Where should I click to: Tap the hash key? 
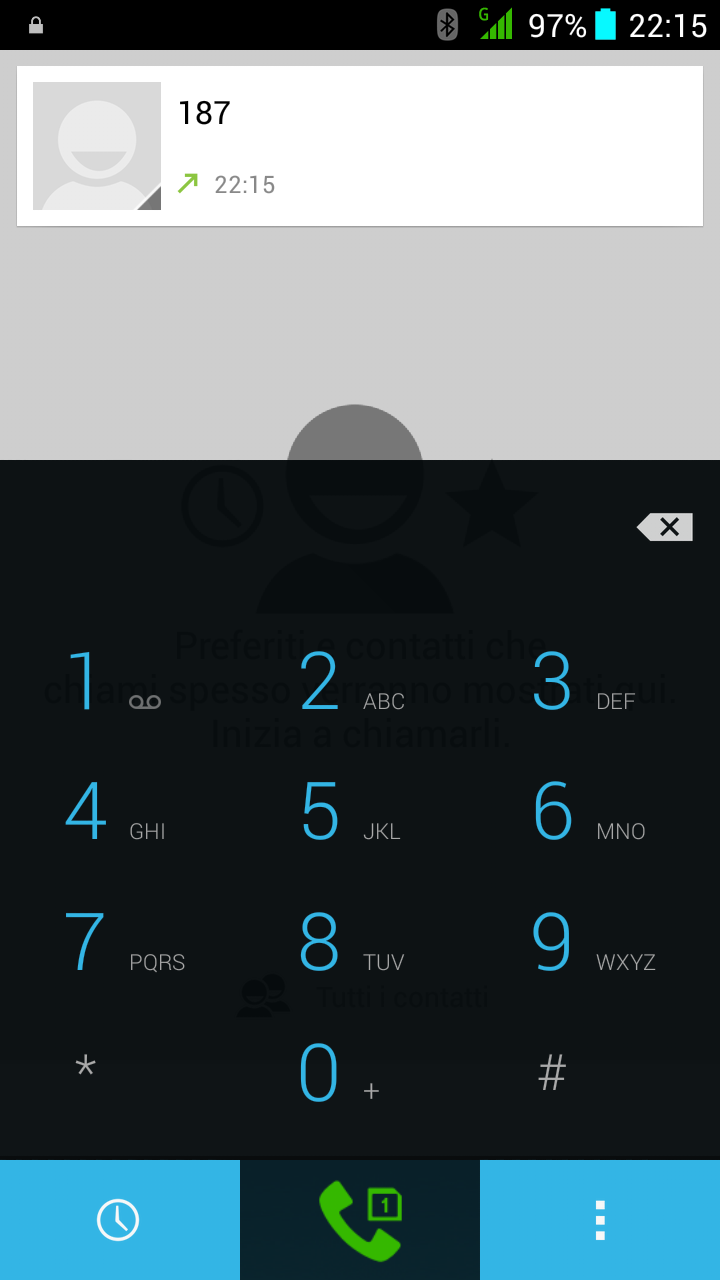(552, 1074)
